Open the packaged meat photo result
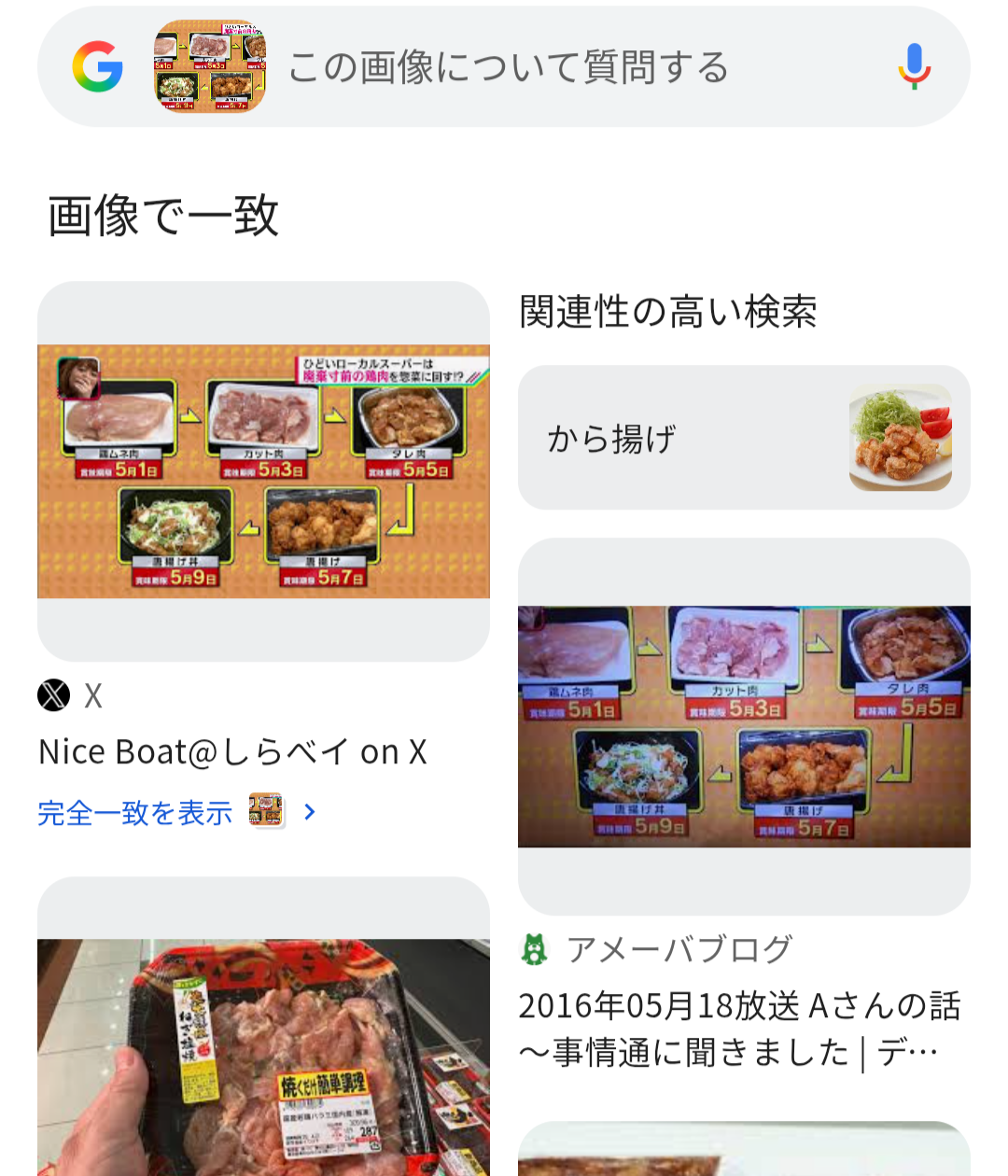1008x1176 pixels. (x=263, y=1055)
